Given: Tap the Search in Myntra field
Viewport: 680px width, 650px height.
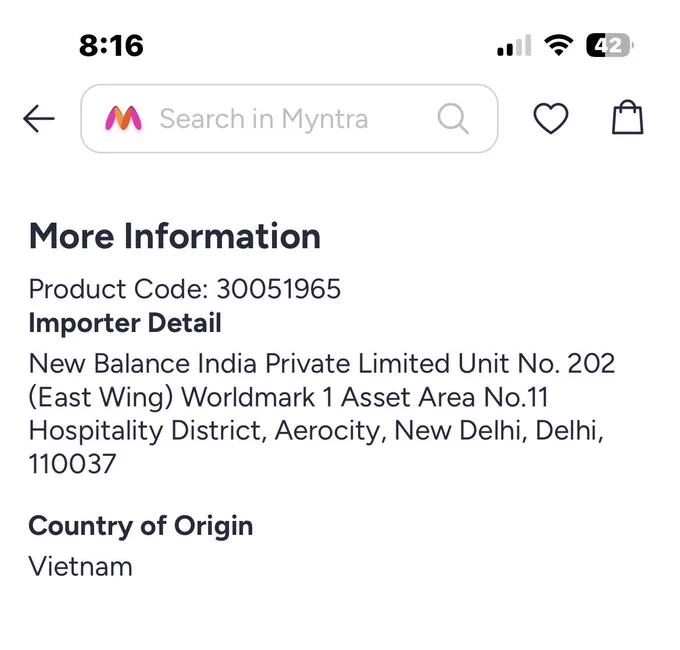Looking at the screenshot, I should [289, 118].
